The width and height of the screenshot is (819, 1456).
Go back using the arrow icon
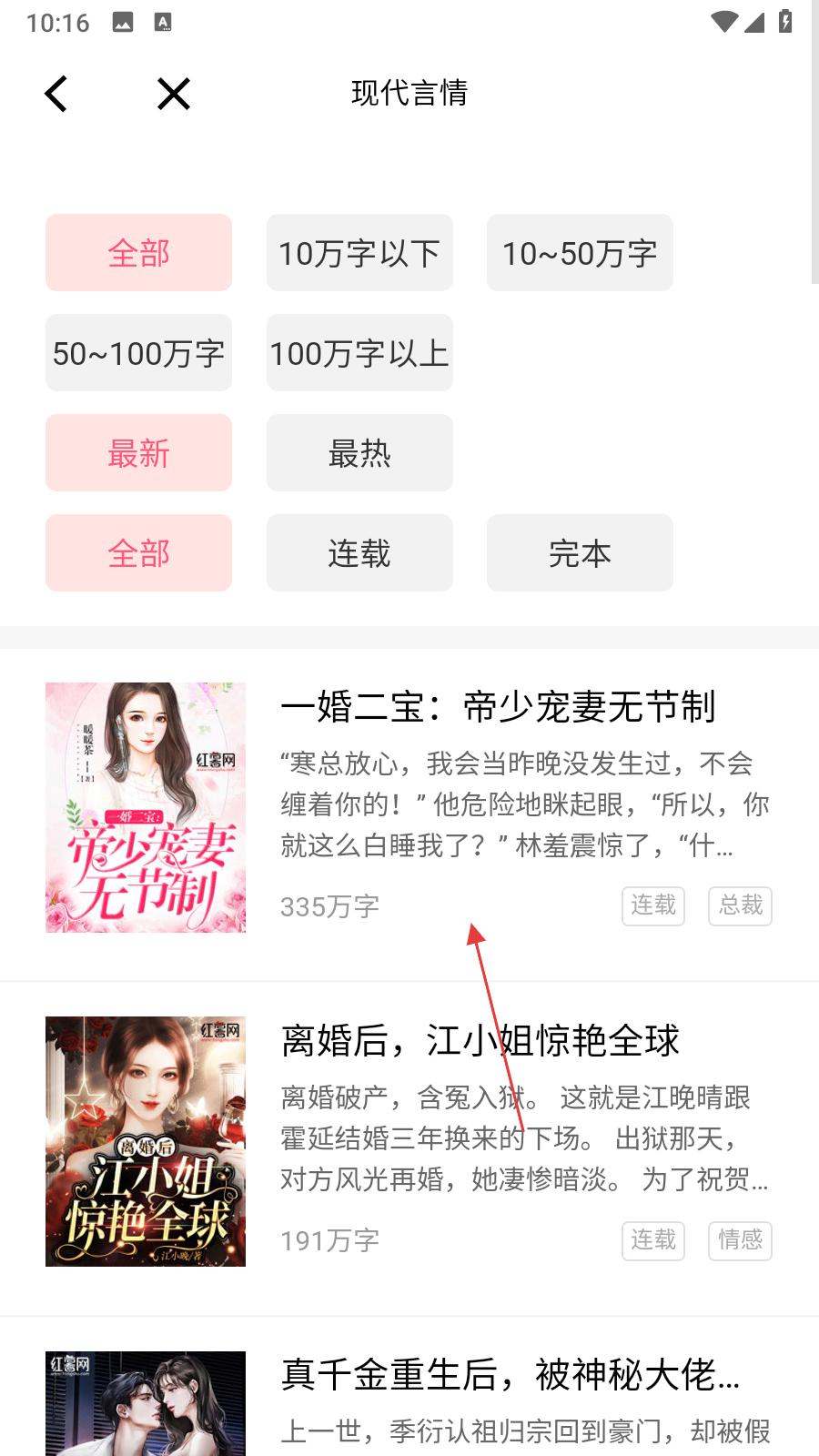pos(56,94)
